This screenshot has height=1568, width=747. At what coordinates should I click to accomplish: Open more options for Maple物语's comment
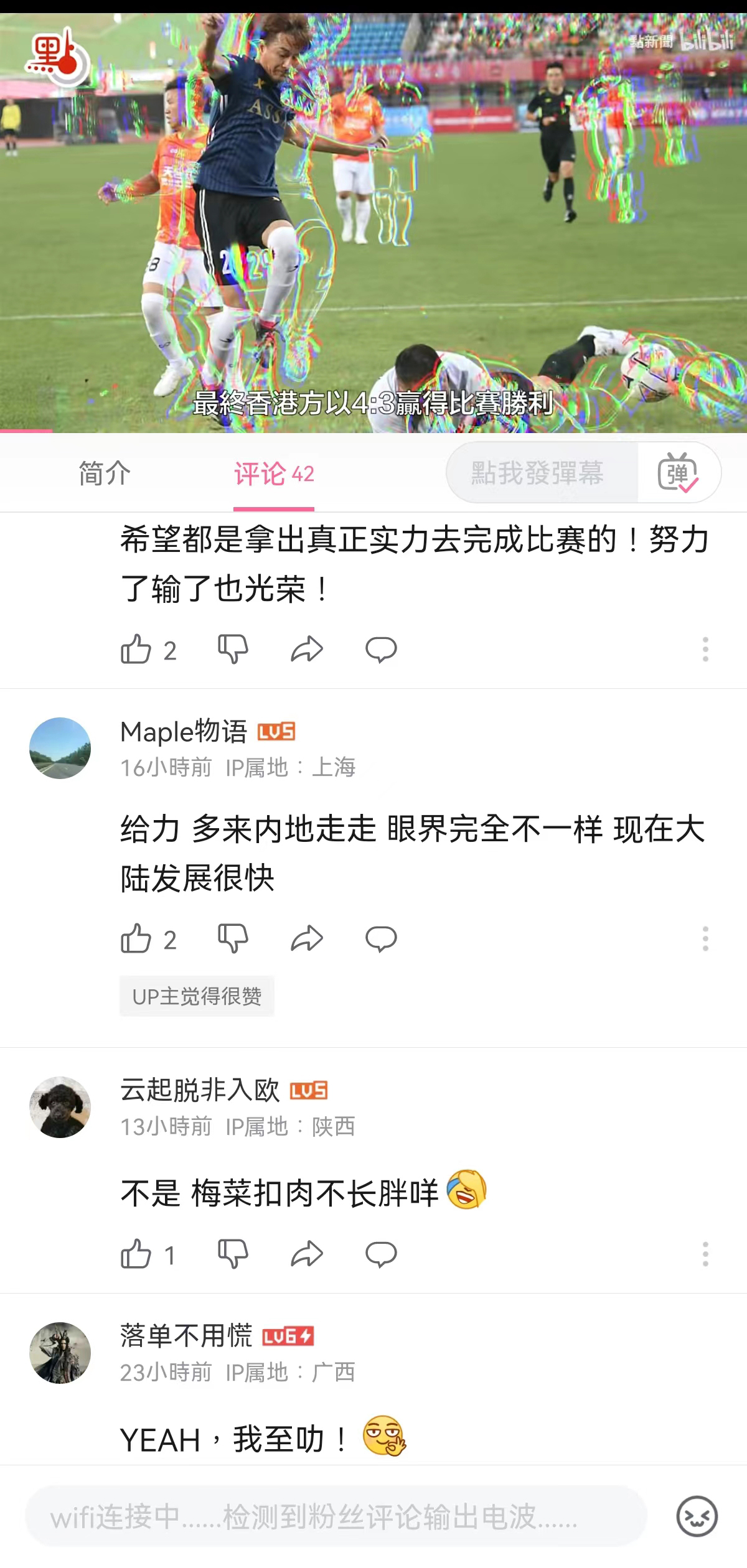click(x=705, y=939)
